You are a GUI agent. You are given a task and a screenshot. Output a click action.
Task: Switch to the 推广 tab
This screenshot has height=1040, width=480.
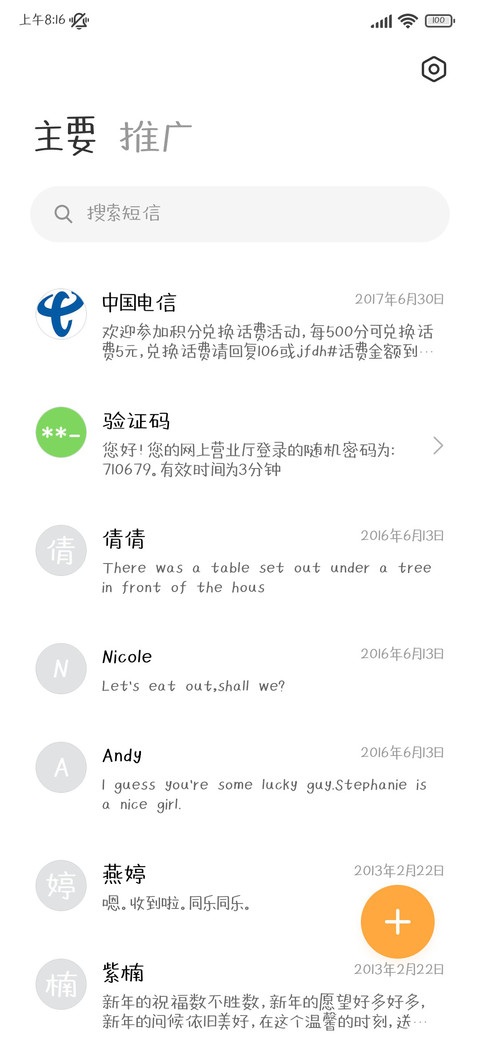(x=156, y=136)
